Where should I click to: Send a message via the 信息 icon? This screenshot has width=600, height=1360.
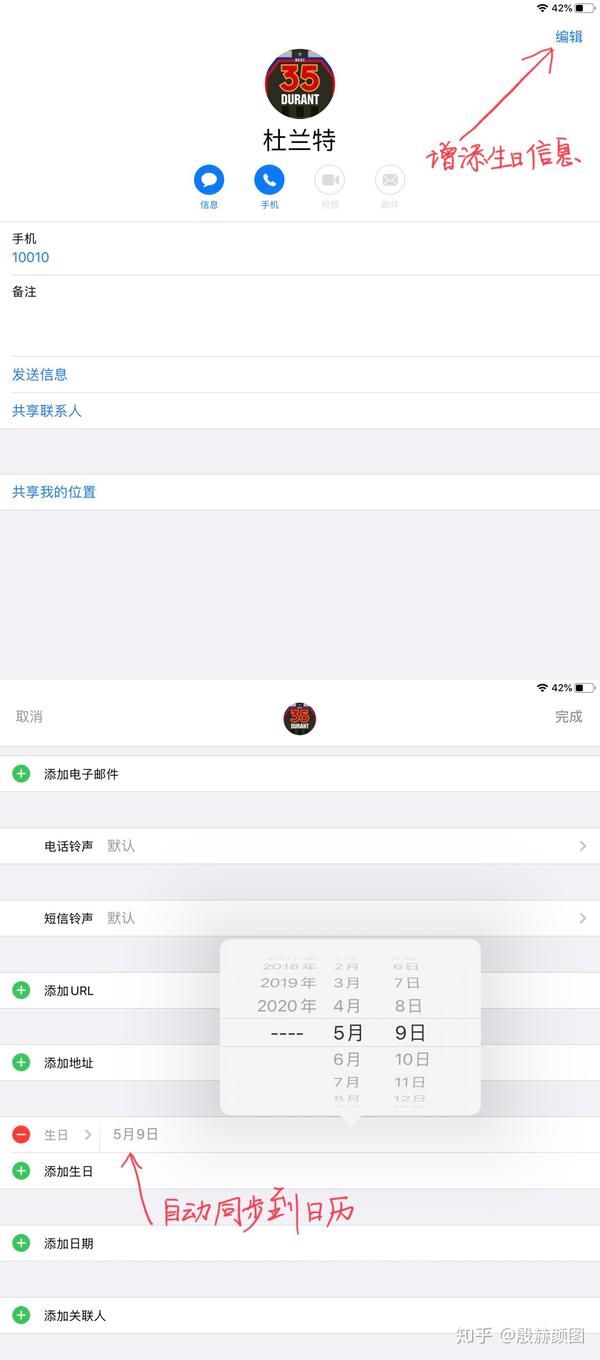[209, 181]
